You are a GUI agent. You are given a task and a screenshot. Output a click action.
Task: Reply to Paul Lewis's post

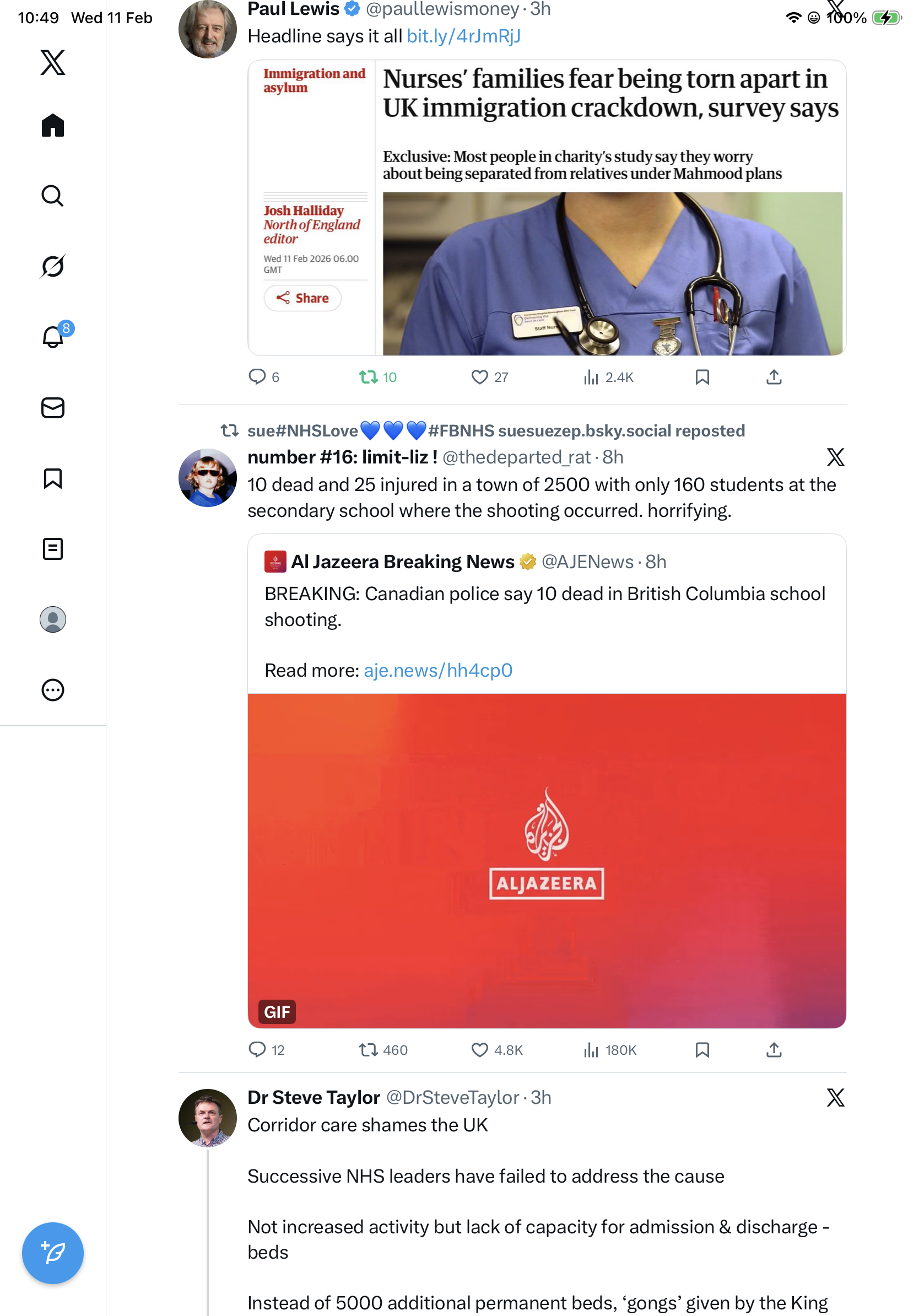click(x=257, y=376)
